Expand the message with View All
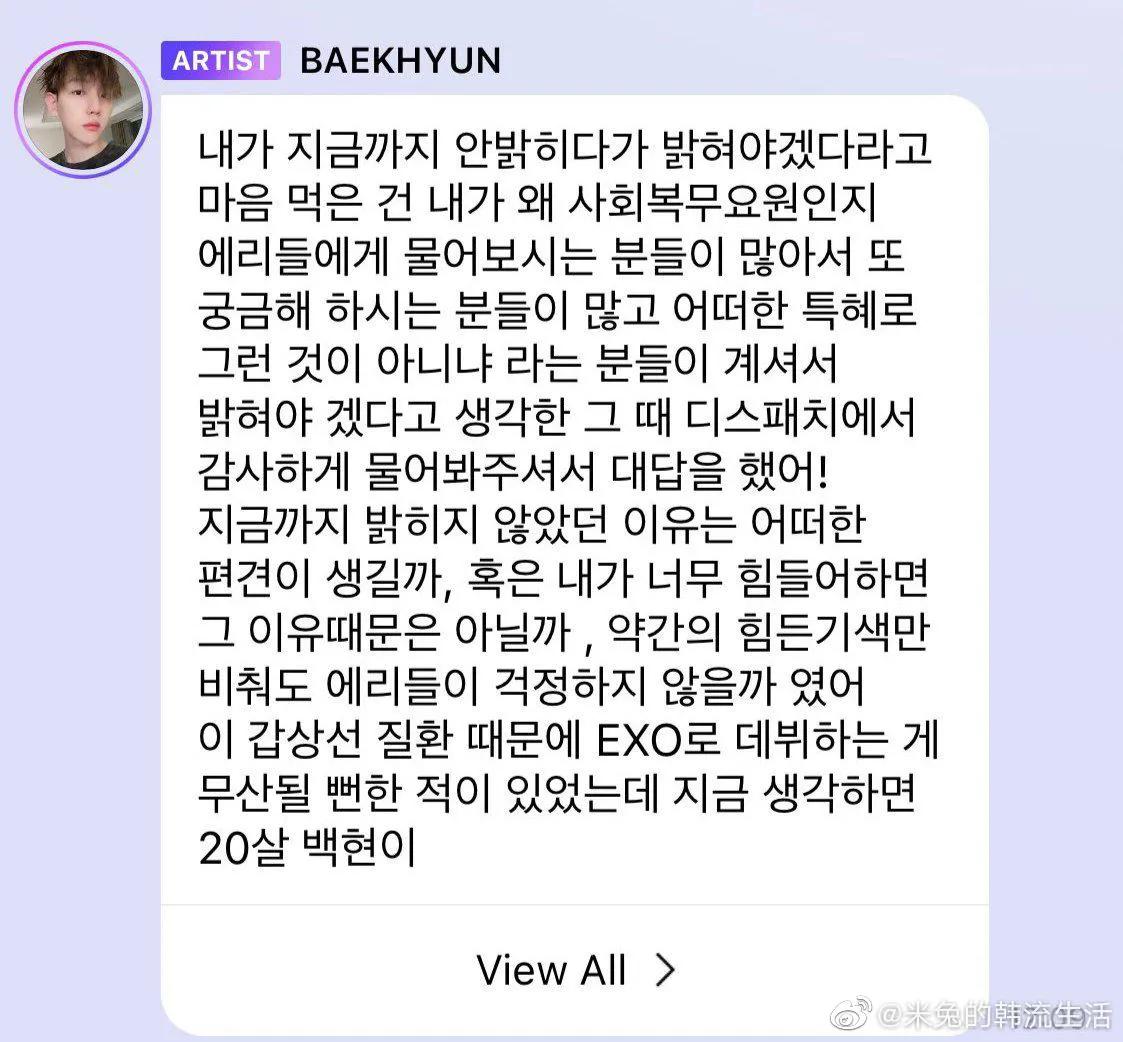 575,969
